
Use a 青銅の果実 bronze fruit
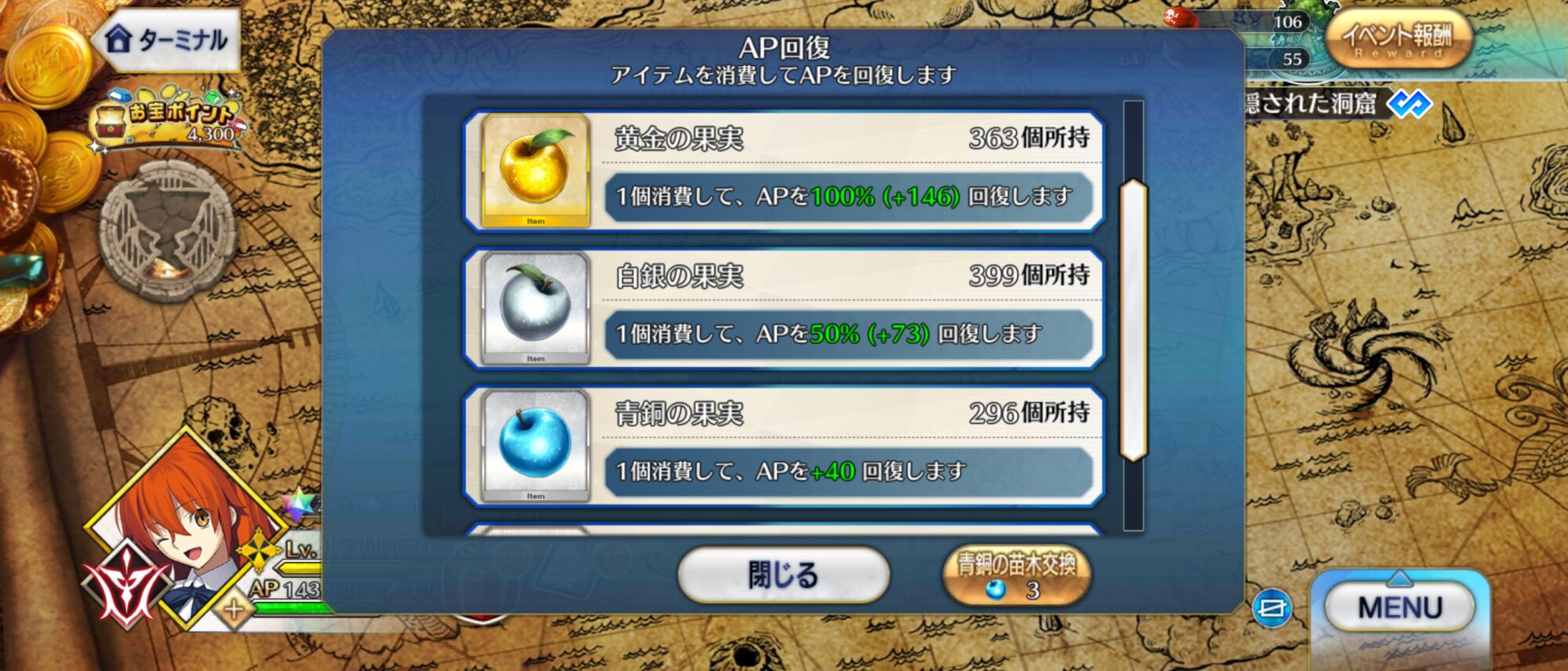click(x=784, y=446)
